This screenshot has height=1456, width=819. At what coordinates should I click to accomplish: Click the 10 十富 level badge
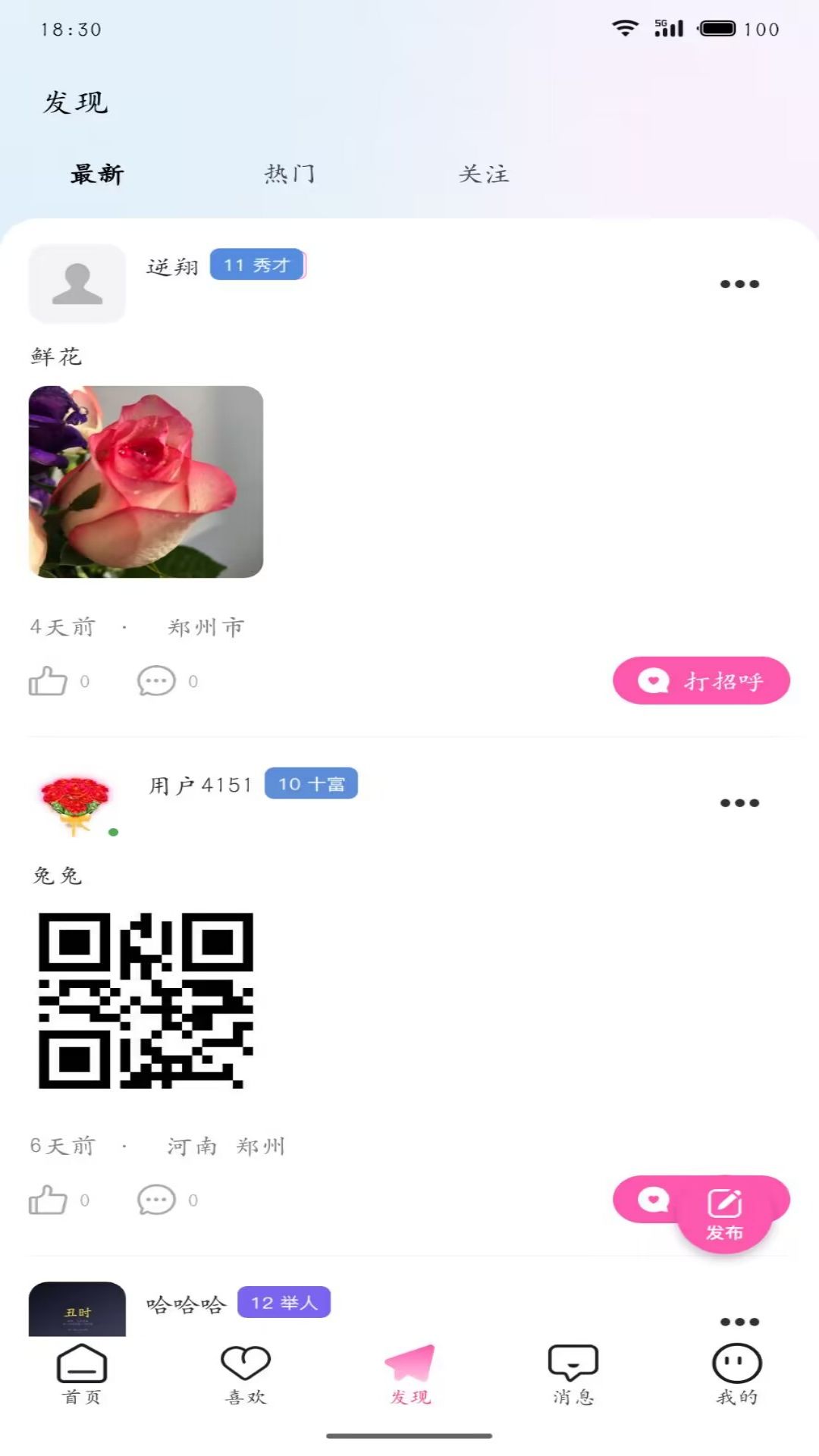311,784
